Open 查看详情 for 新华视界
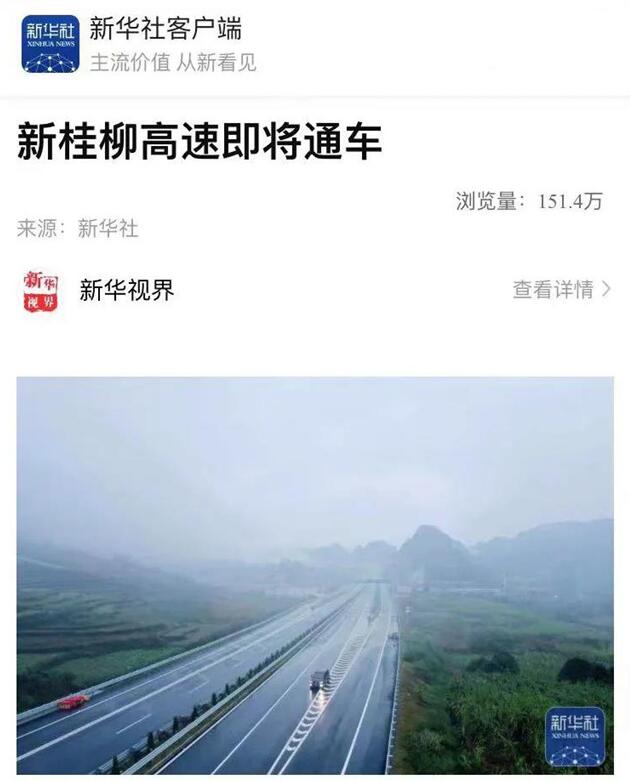The width and height of the screenshot is (630, 781). click(x=561, y=290)
